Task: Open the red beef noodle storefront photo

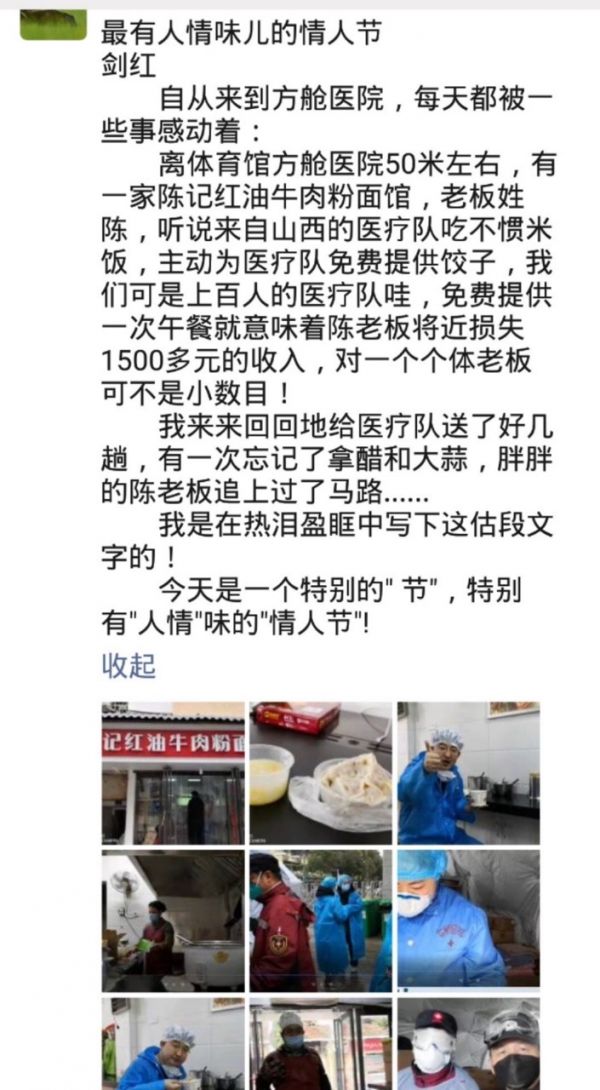Action: pyautogui.click(x=173, y=774)
